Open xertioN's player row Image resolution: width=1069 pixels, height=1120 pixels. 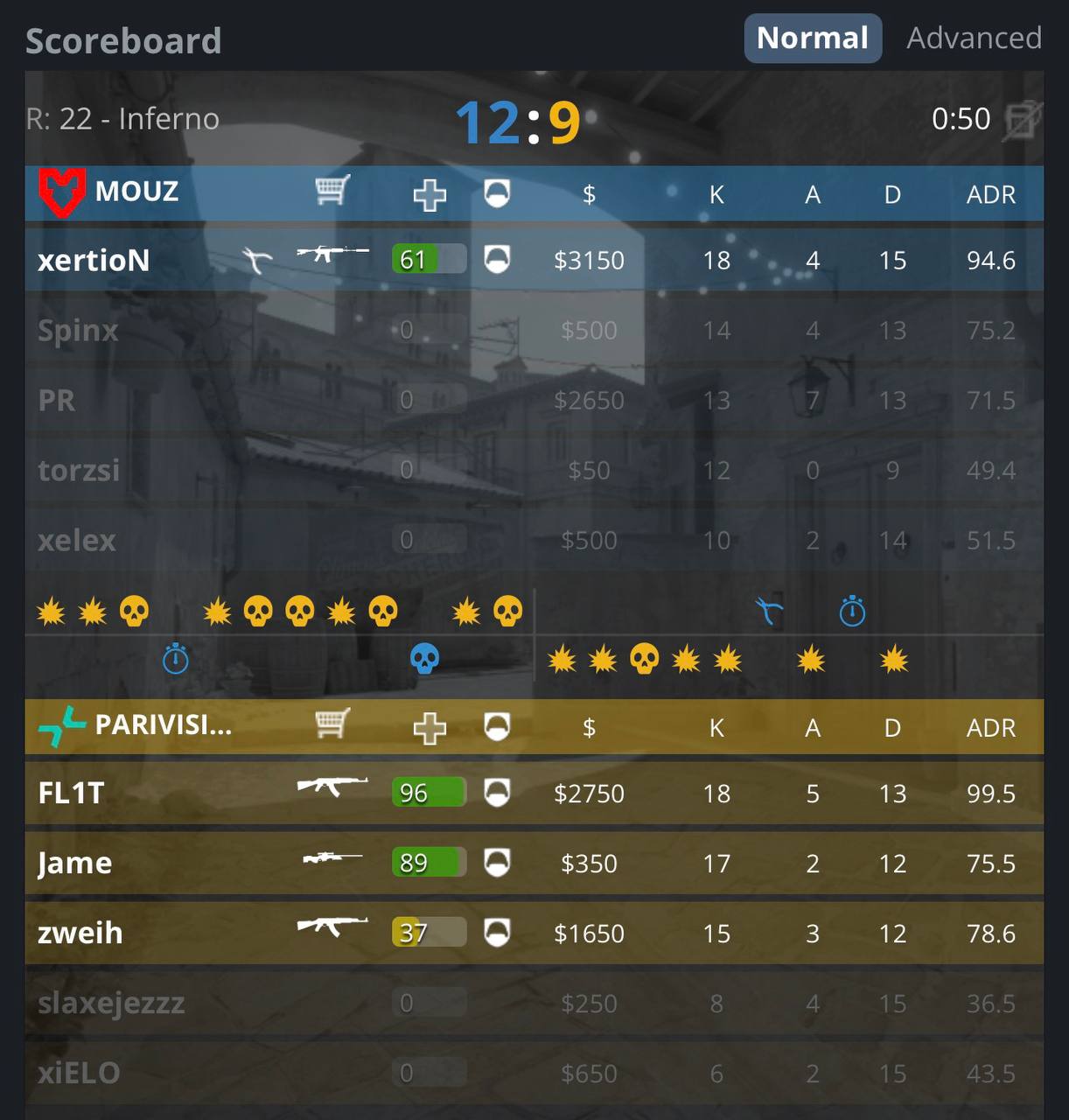click(x=534, y=260)
